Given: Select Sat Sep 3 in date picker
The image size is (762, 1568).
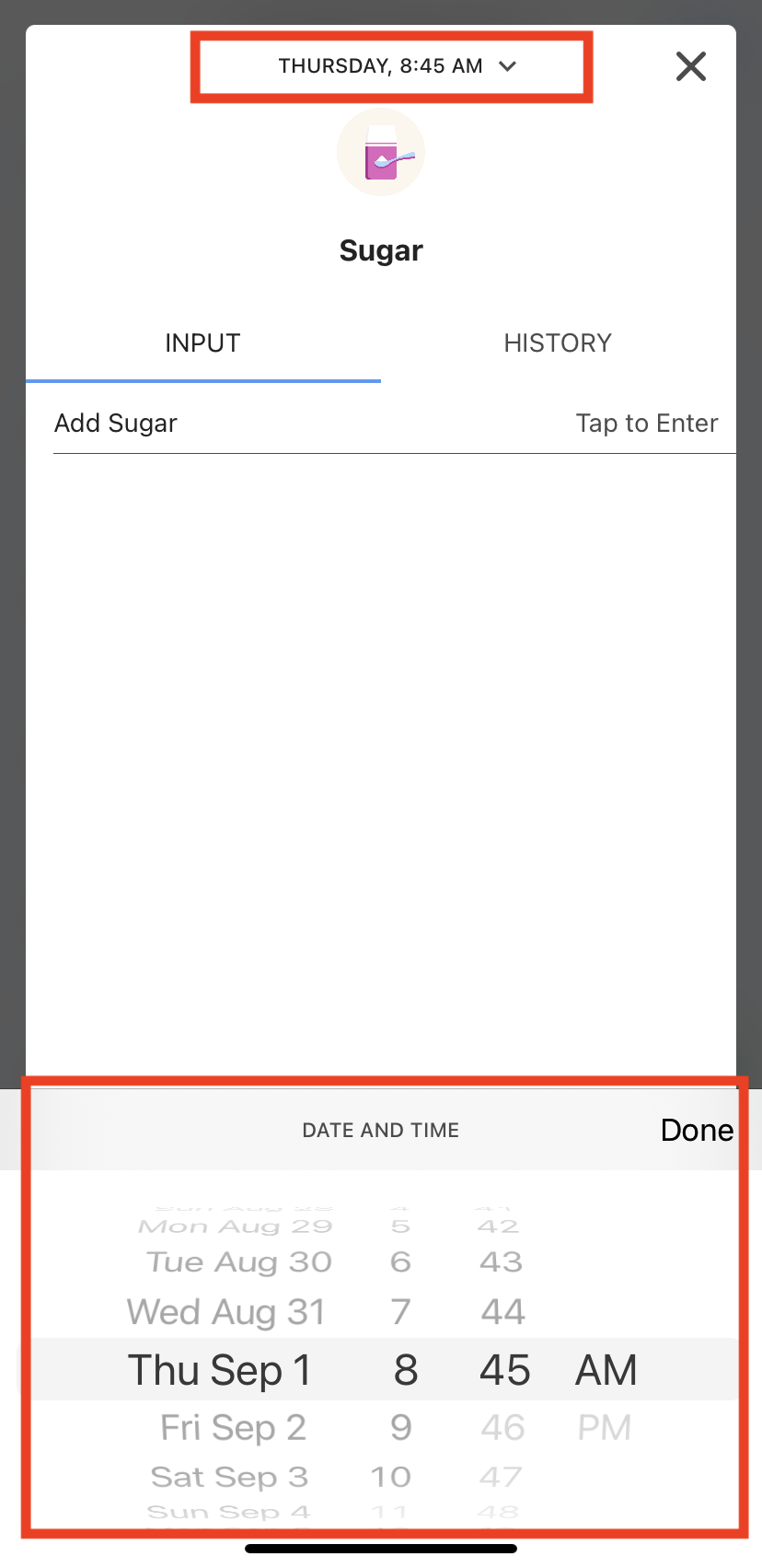Looking at the screenshot, I should click(x=229, y=1477).
